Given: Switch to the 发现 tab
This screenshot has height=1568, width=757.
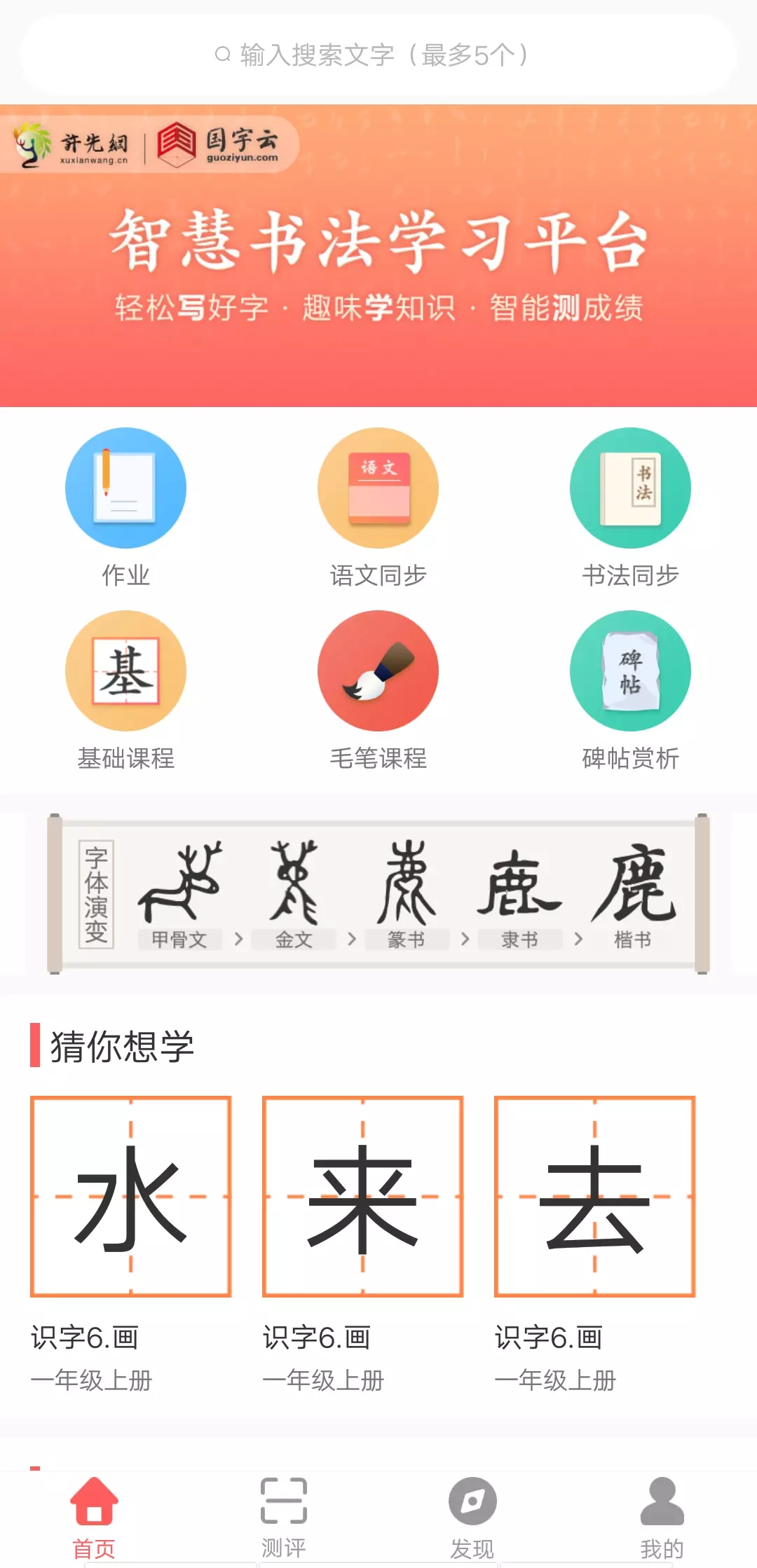Looking at the screenshot, I should click(x=473, y=1519).
